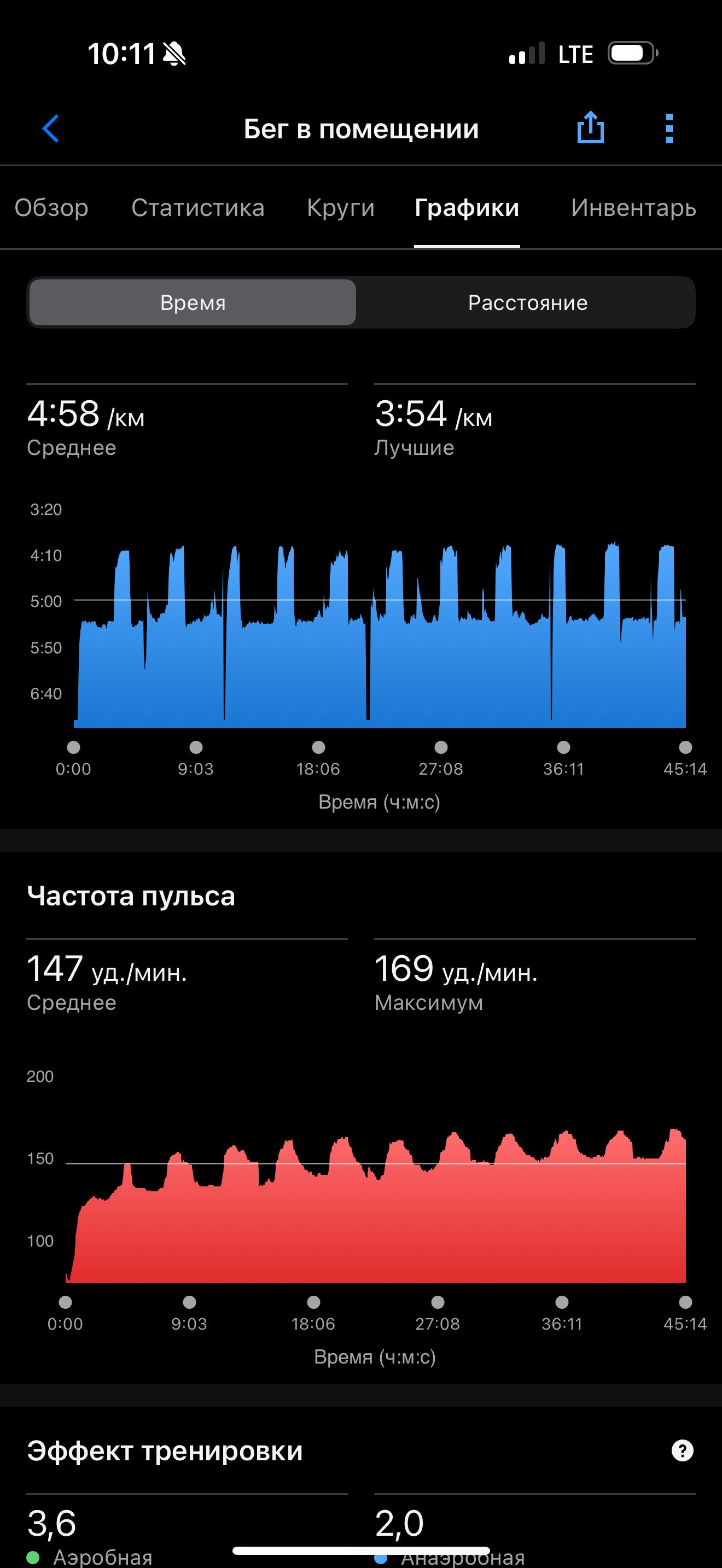This screenshot has width=722, height=1568.
Task: Open the three-dot overflow menu
Action: 669,128
